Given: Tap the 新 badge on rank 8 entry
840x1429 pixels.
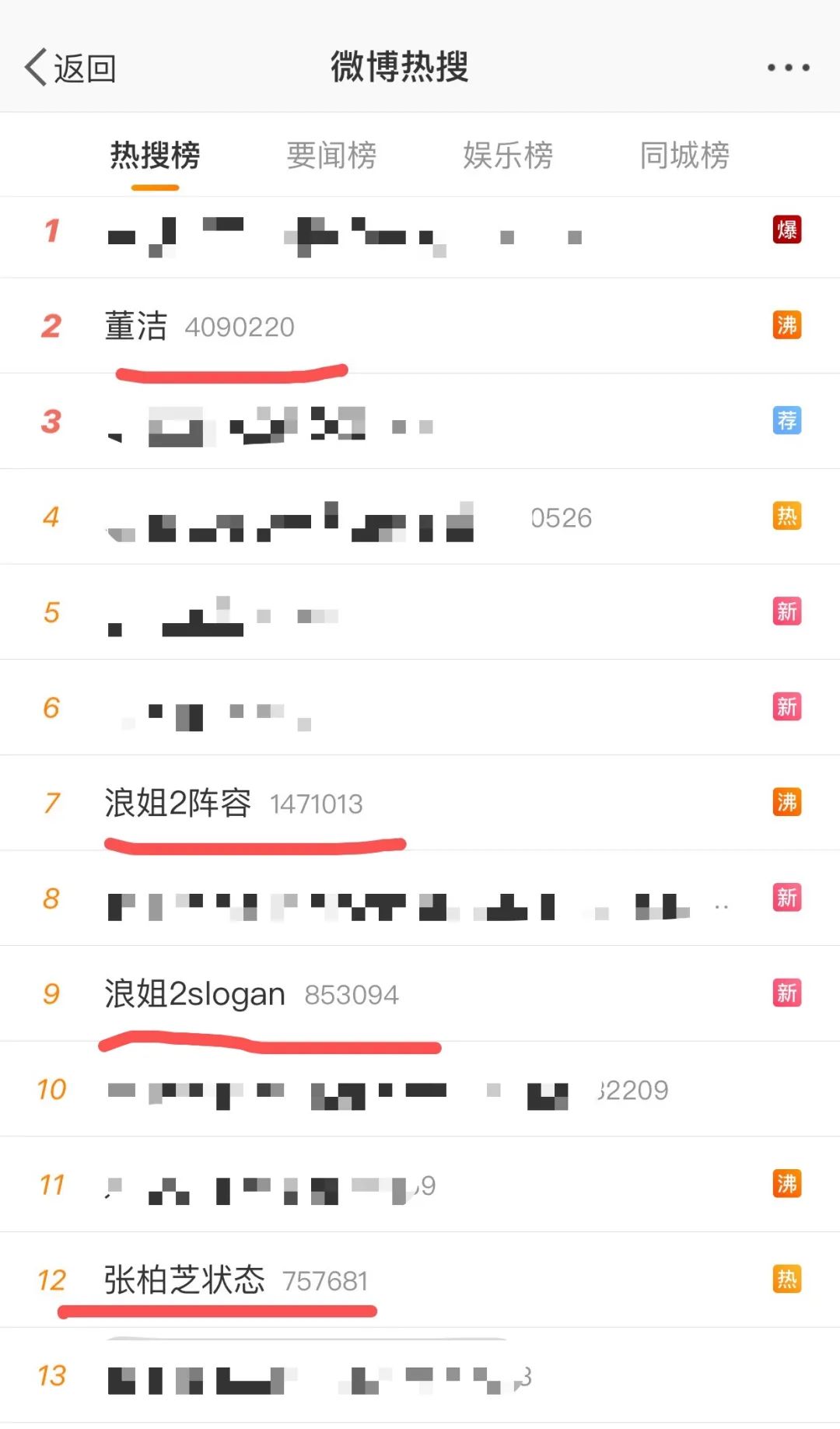Looking at the screenshot, I should [788, 898].
